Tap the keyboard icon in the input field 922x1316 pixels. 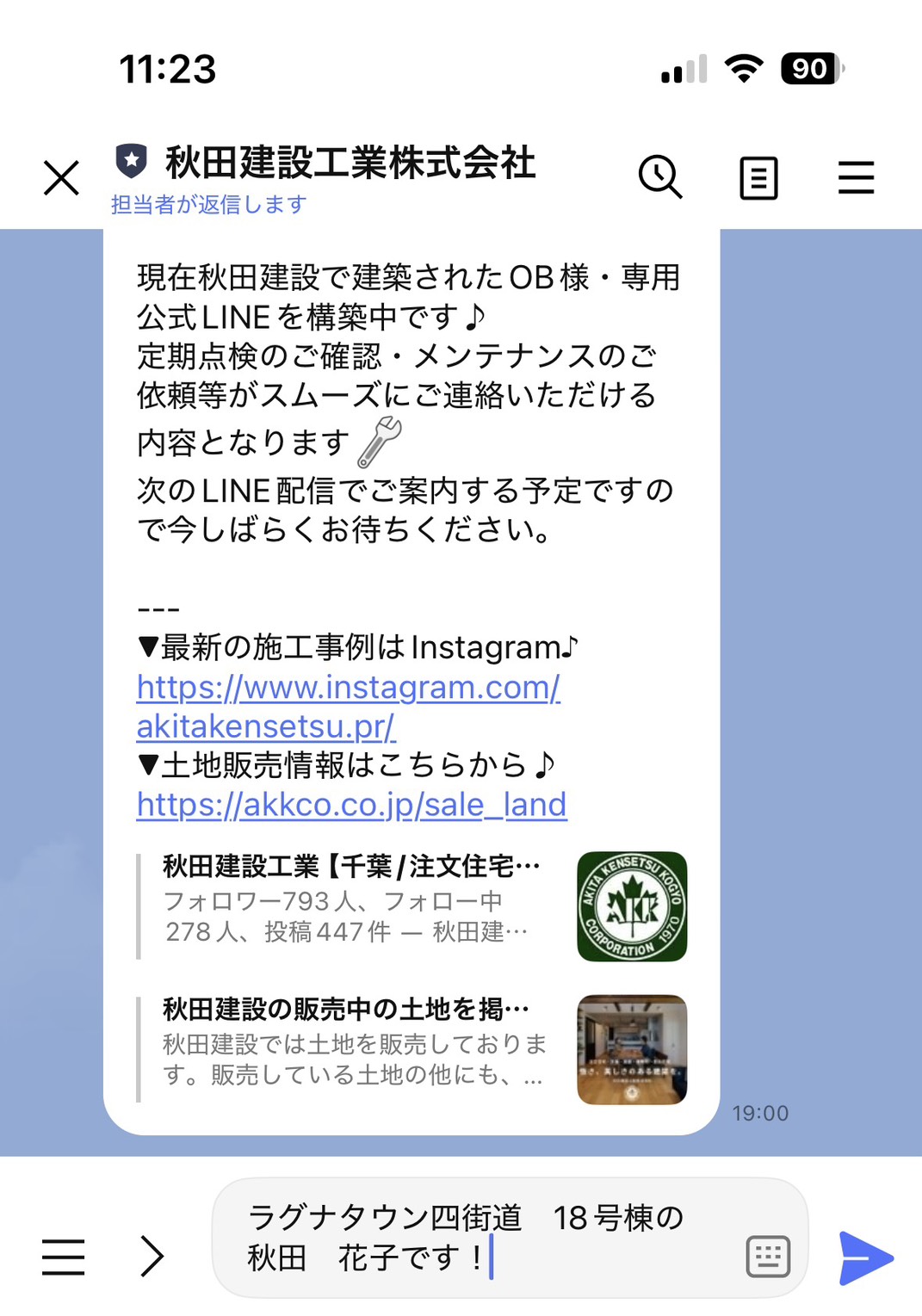click(767, 1257)
